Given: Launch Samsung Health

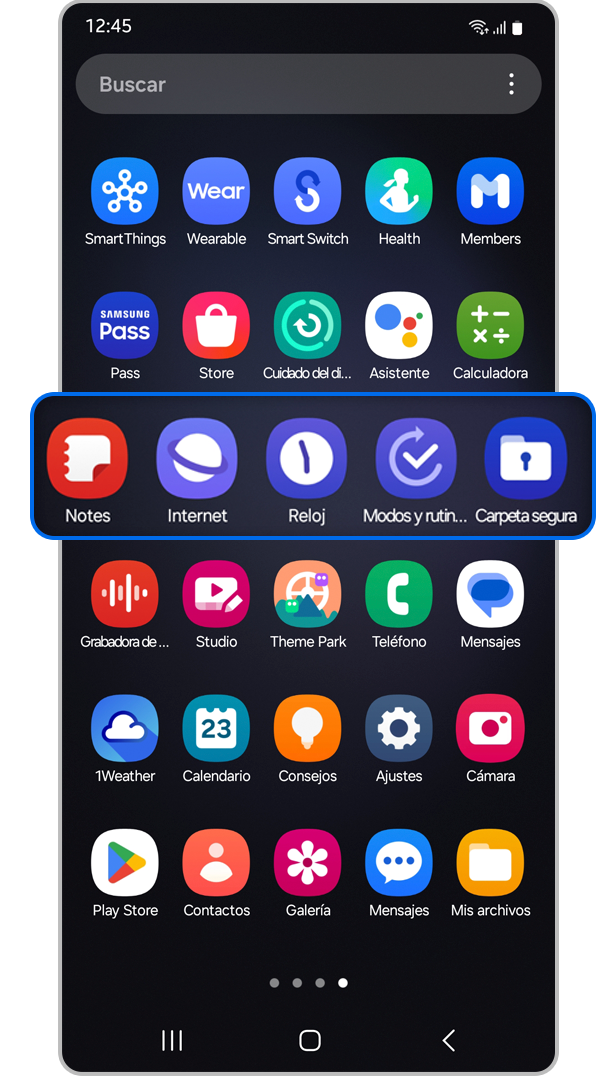Looking at the screenshot, I should coord(399,191).
